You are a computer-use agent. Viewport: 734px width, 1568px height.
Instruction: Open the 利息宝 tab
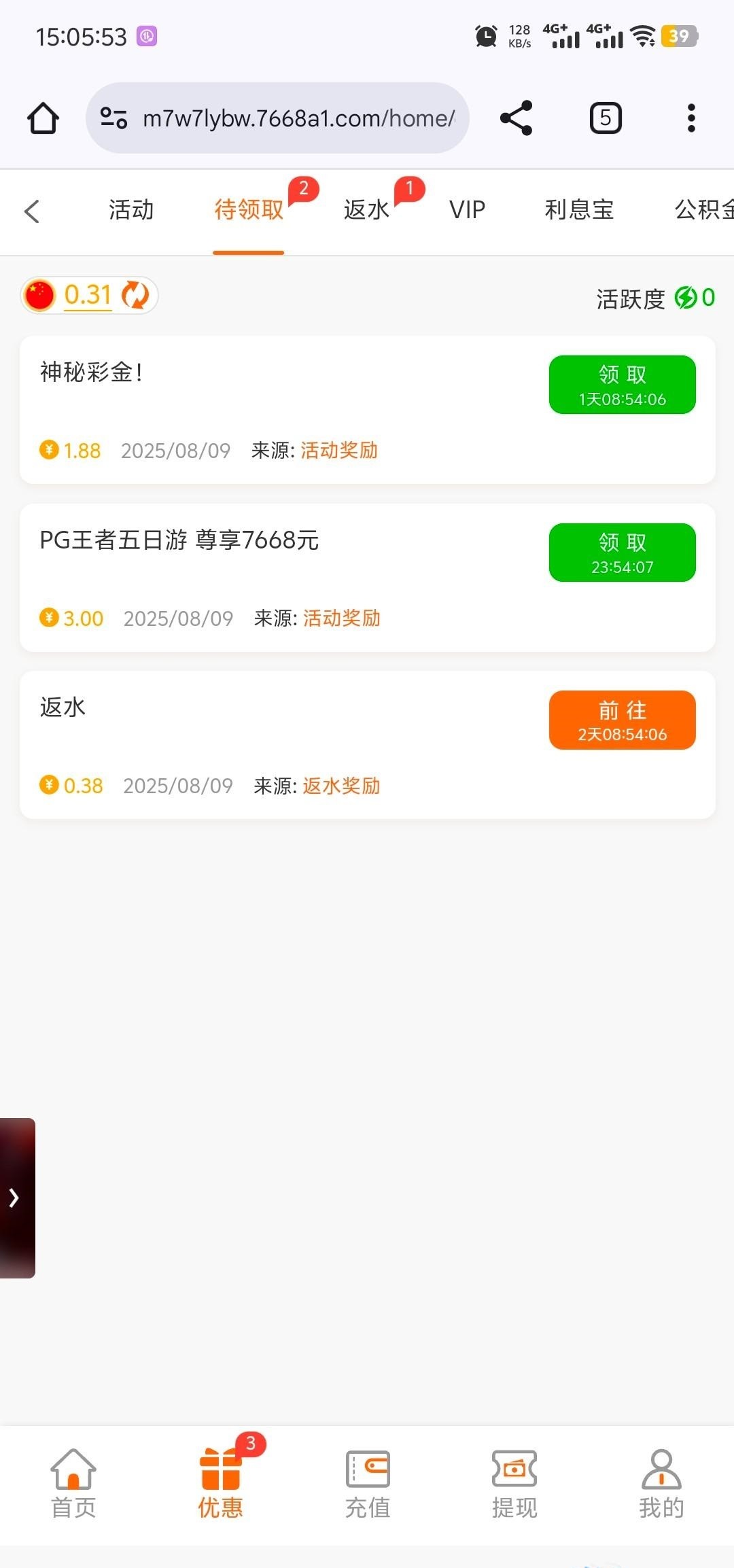tap(579, 210)
